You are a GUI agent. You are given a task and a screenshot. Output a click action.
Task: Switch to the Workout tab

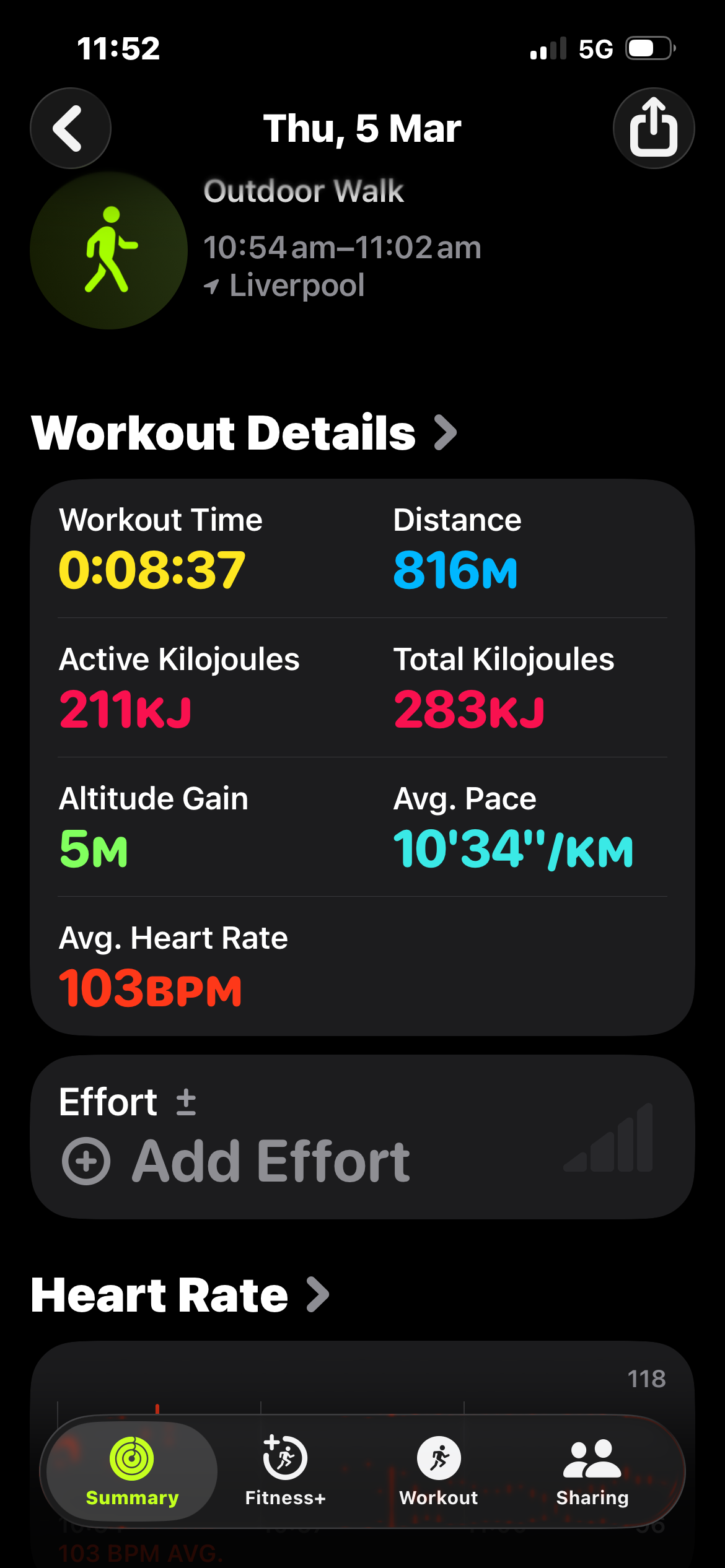pos(438,1471)
